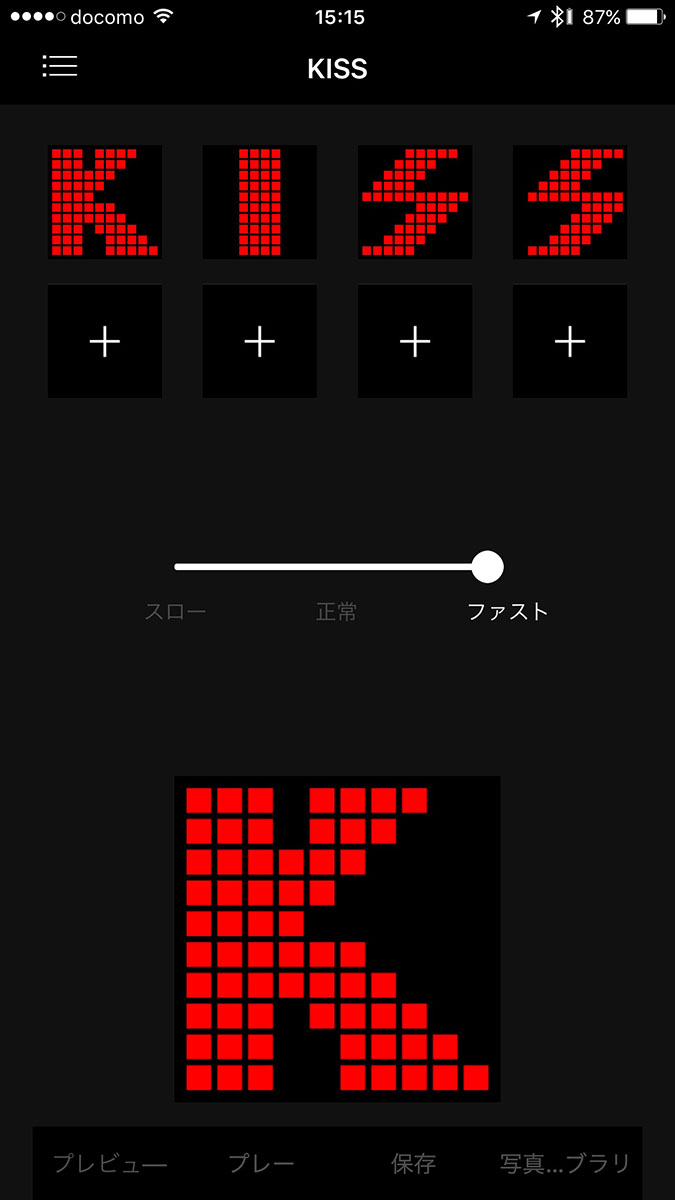This screenshot has height=1200, width=675.
Task: Tap 保存 to save the pattern
Action: point(413,1164)
